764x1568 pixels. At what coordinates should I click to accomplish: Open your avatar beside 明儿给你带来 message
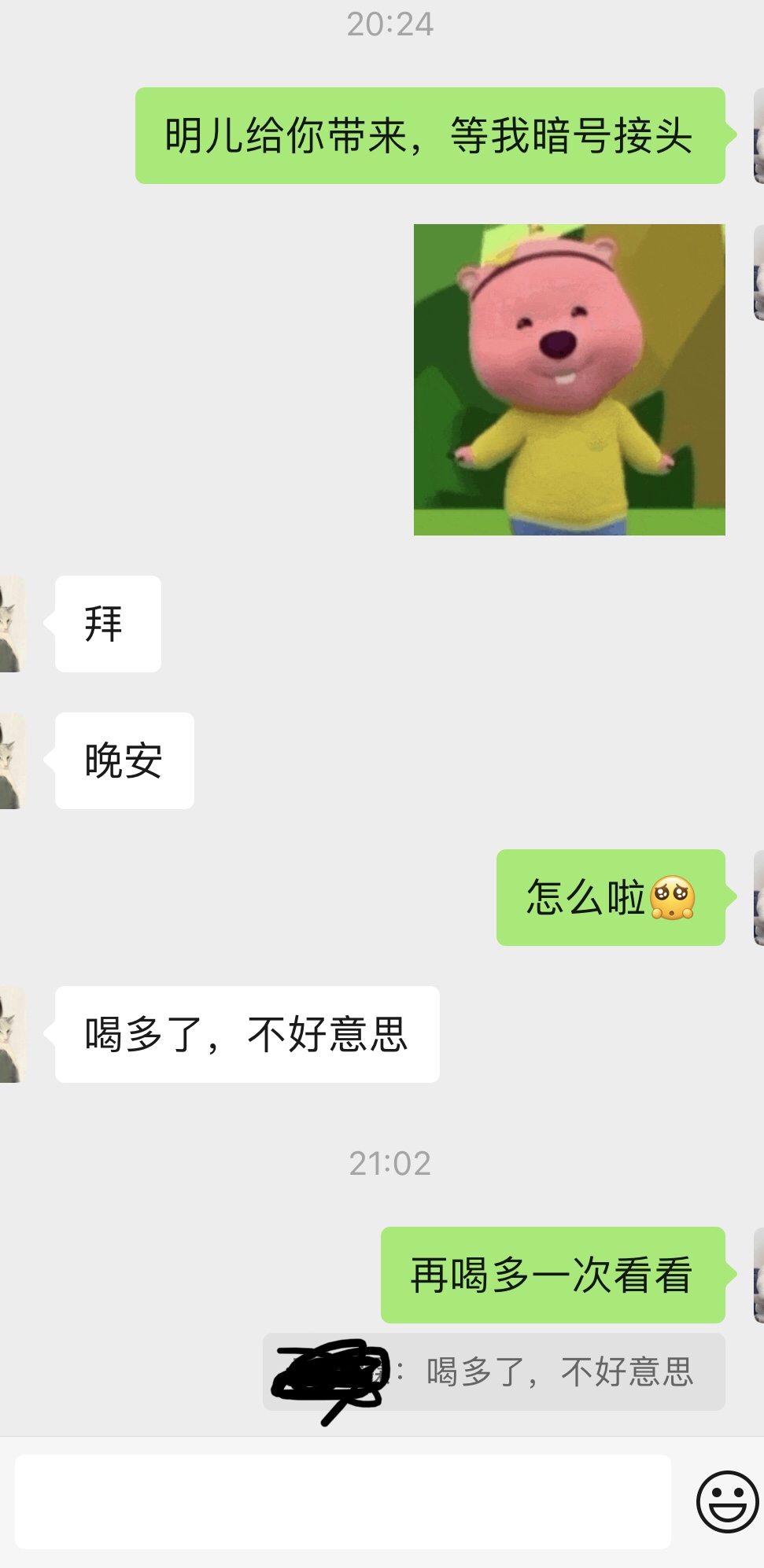pos(758,135)
